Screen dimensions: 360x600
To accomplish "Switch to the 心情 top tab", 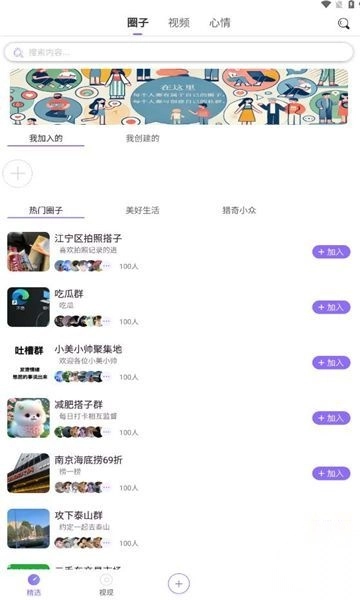I will pos(220,23).
